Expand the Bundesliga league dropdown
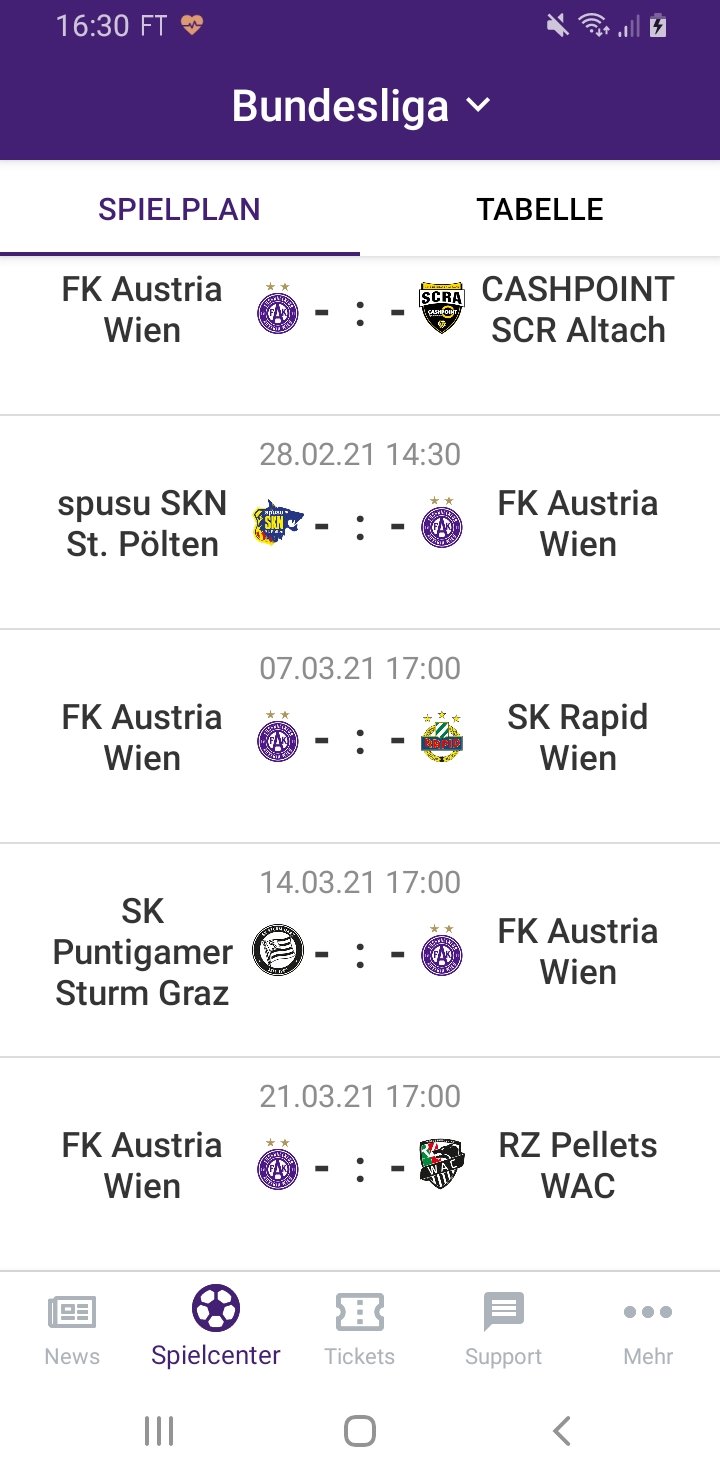720x1480 pixels. 360,106
